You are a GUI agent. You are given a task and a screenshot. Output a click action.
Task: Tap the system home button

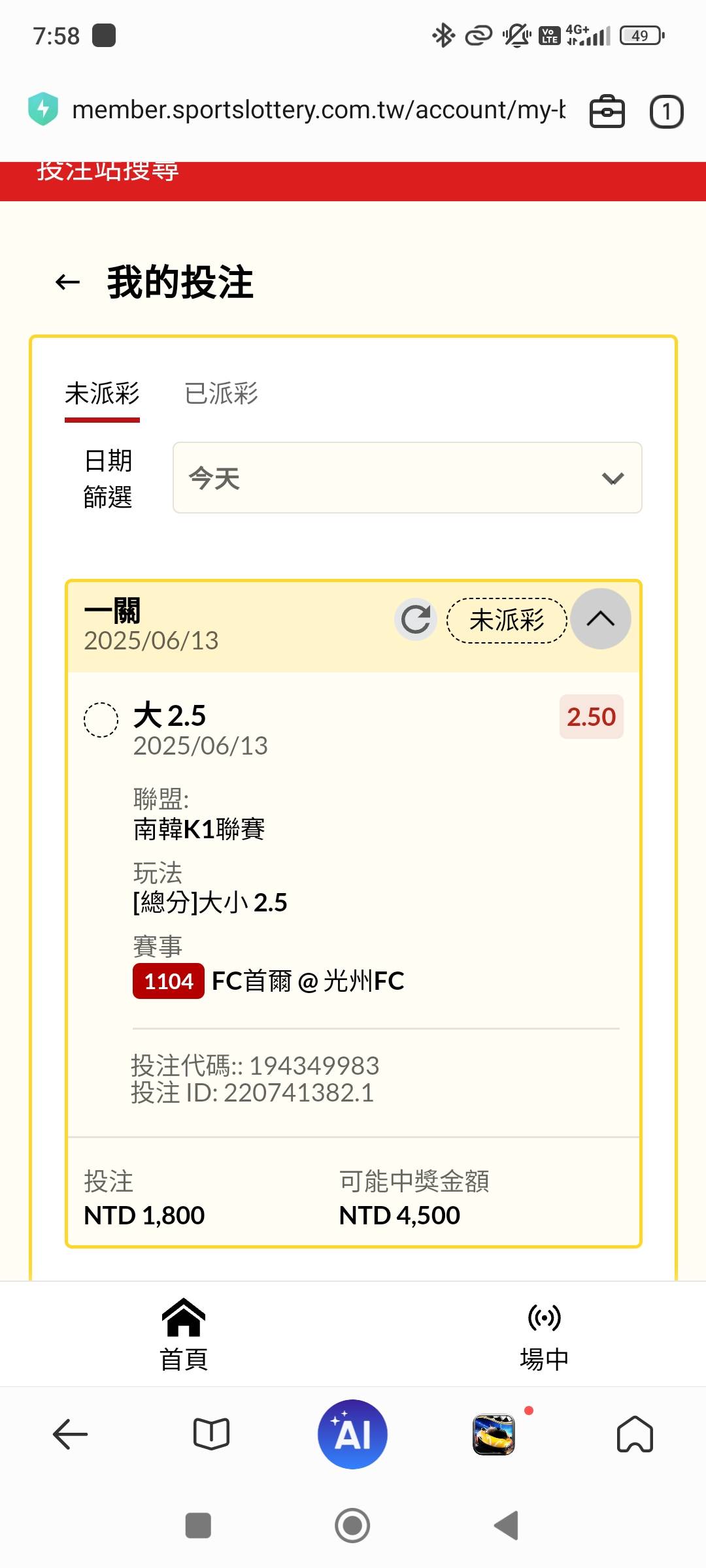point(352,1526)
